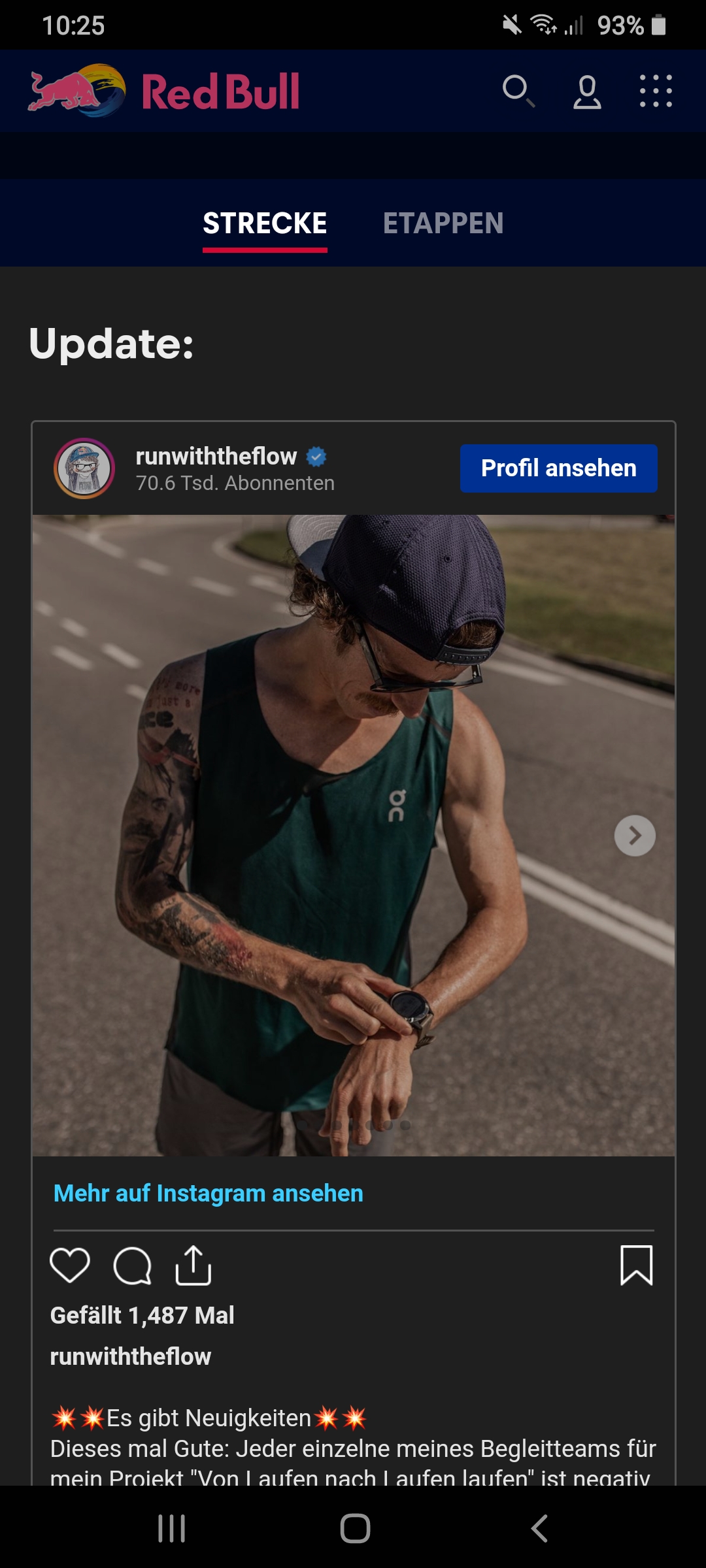Screen dimensions: 706x1568
Task: Share the runwiththeflow post
Action: point(193,1266)
